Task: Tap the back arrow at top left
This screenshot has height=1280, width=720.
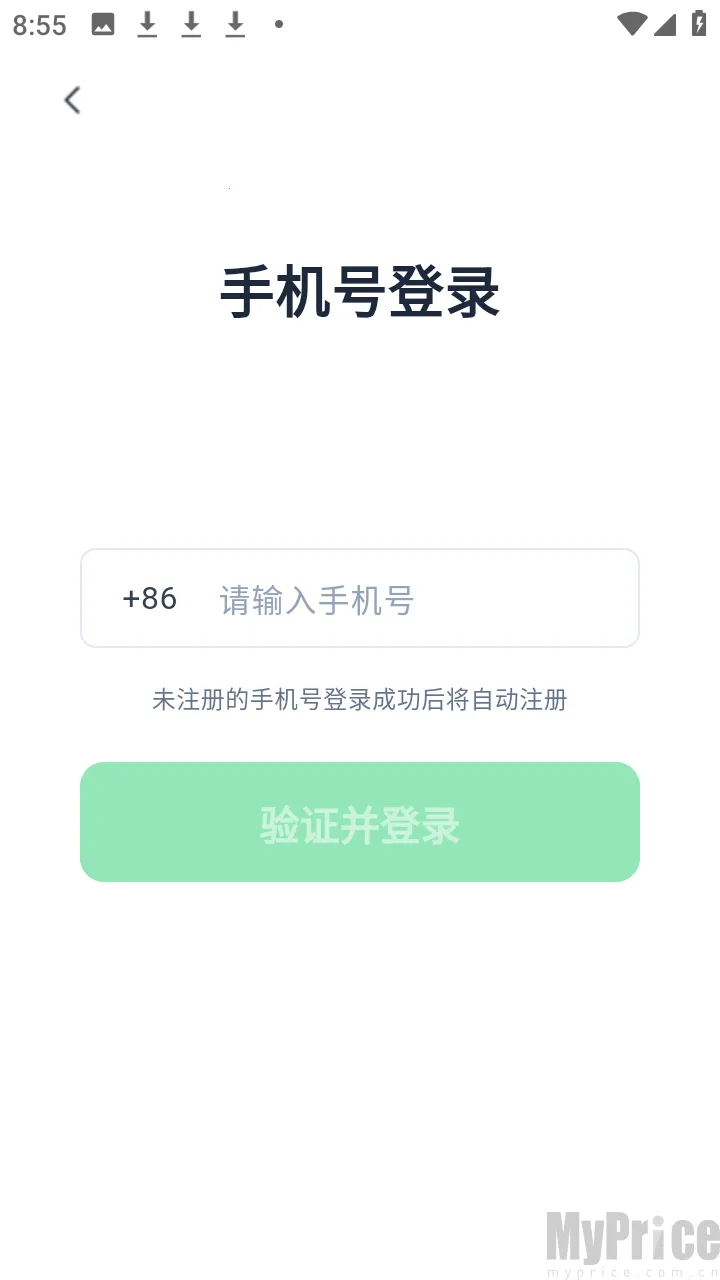Action: point(71,100)
